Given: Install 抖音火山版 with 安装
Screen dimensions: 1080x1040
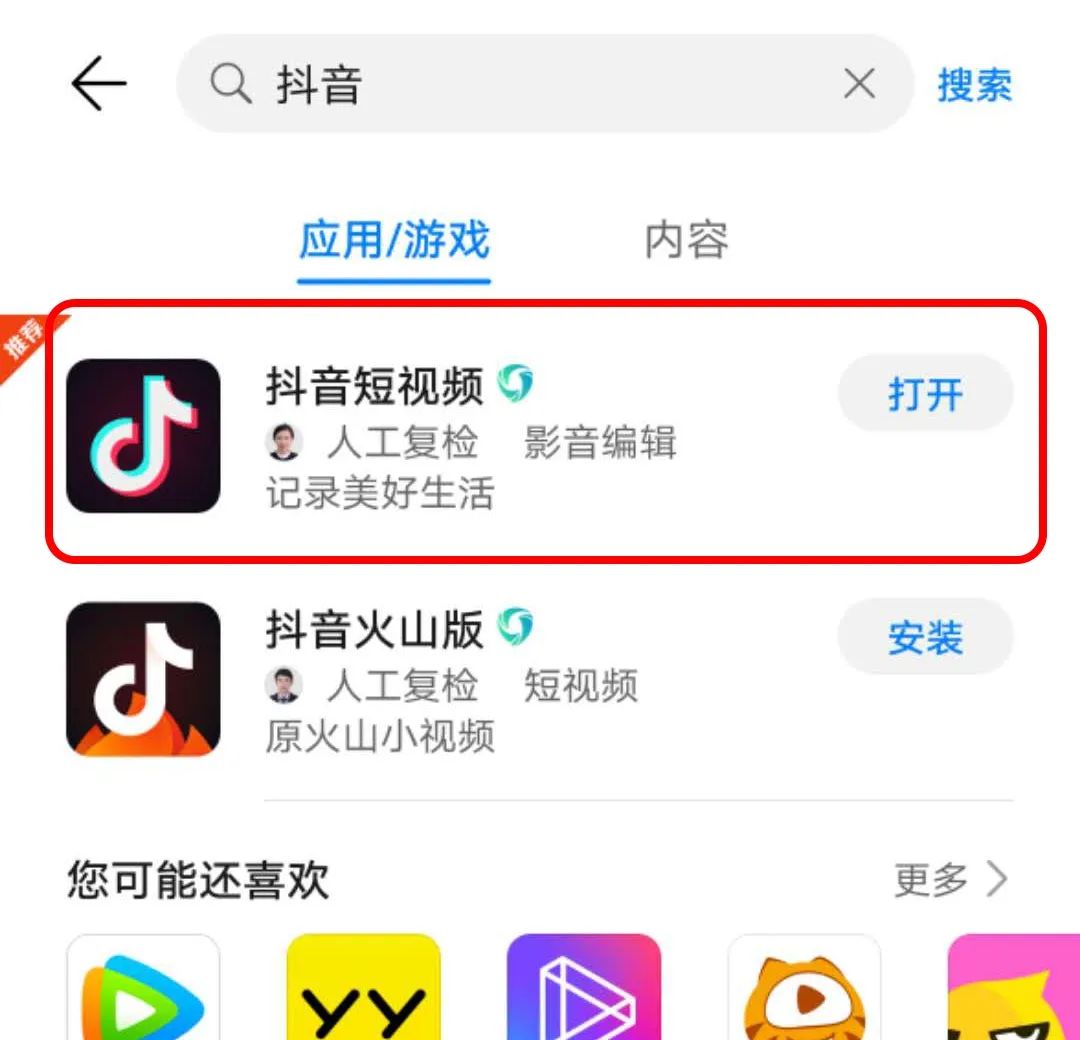Looking at the screenshot, I should tap(925, 637).
